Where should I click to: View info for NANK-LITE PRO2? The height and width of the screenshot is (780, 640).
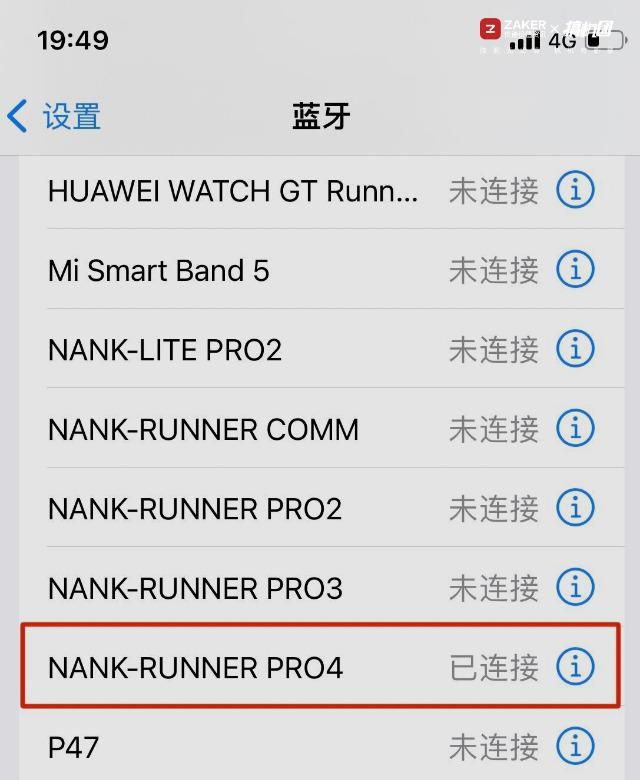point(575,349)
